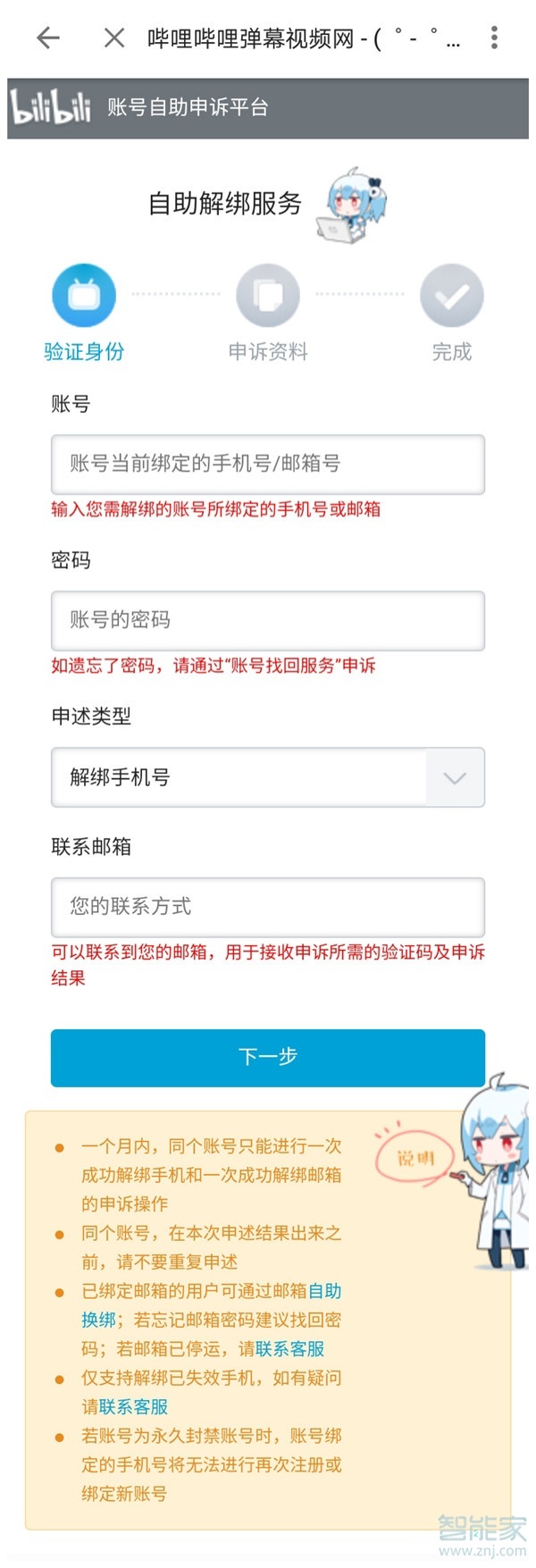Close the web page with X
Viewport: 536px width, 1568px height.
pyautogui.click(x=113, y=38)
